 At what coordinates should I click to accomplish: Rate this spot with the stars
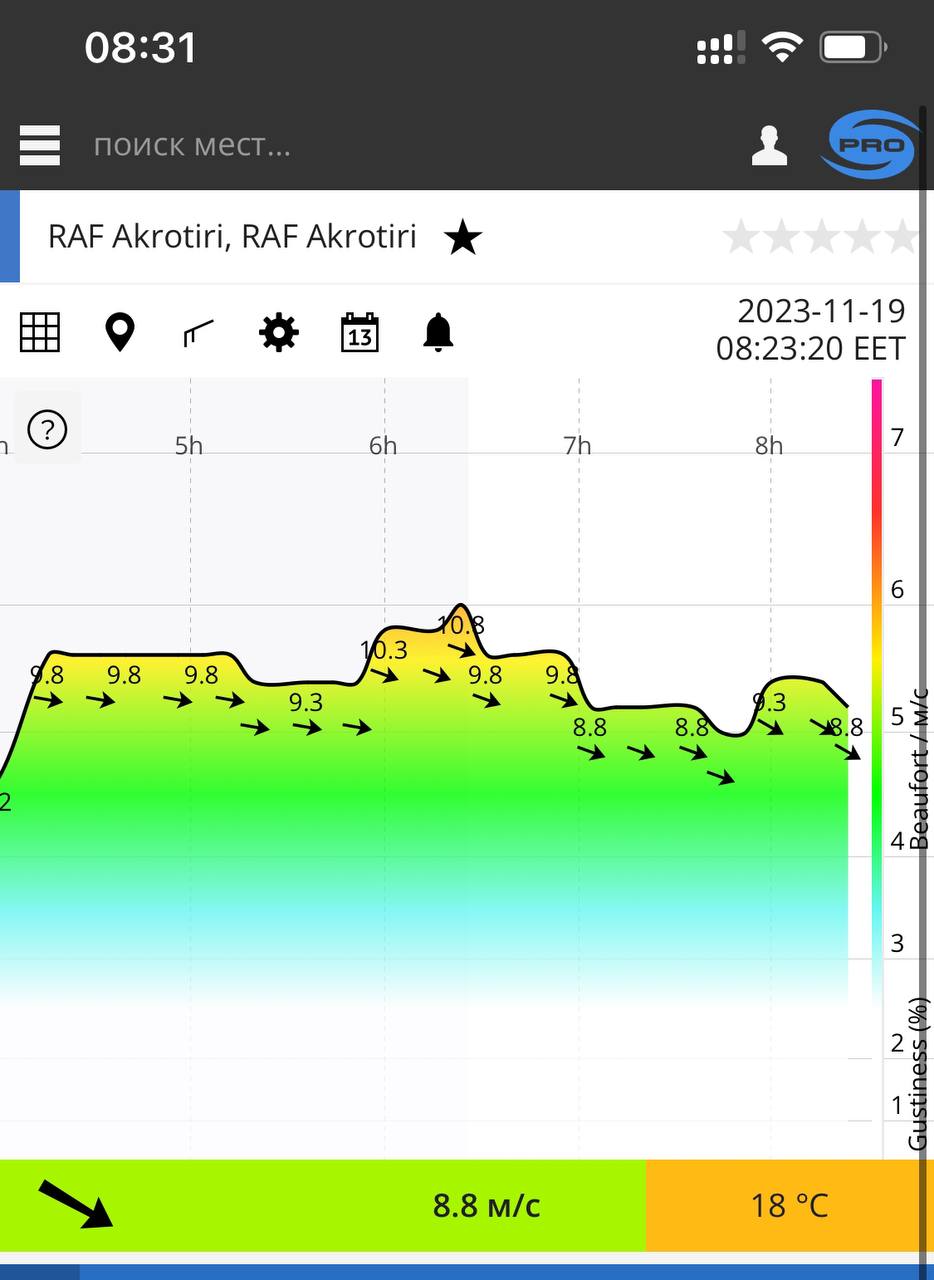click(x=820, y=238)
